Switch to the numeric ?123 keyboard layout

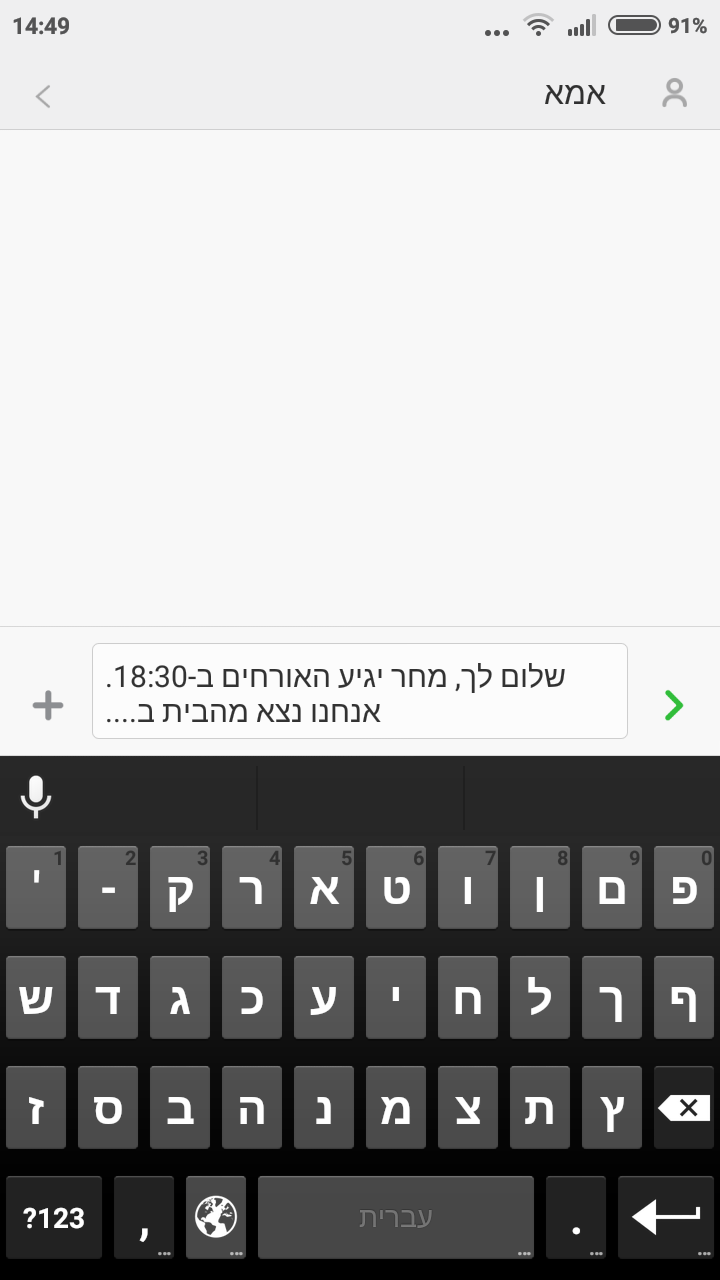click(53, 1217)
